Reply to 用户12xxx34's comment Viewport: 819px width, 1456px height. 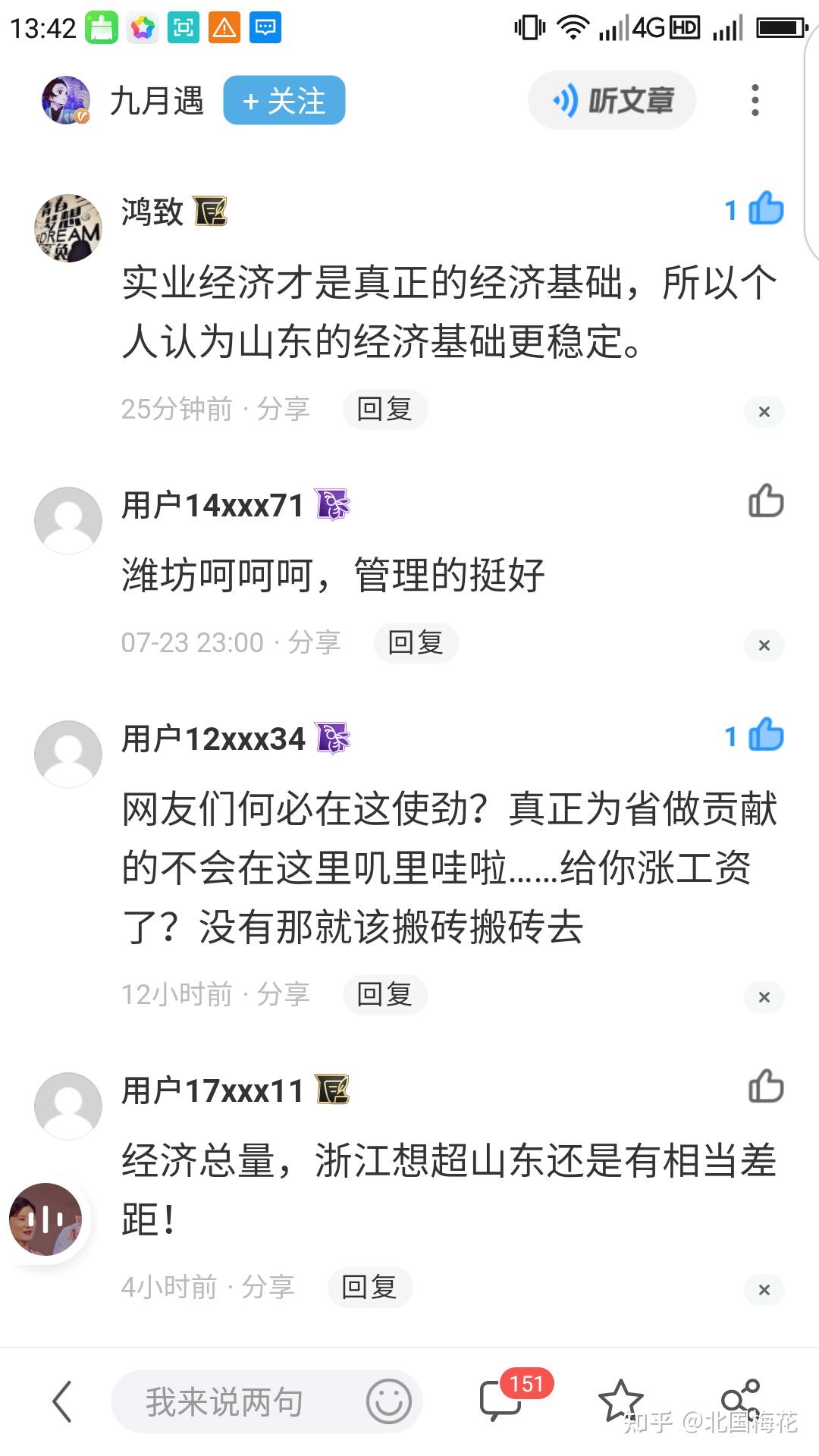pyautogui.click(x=385, y=994)
